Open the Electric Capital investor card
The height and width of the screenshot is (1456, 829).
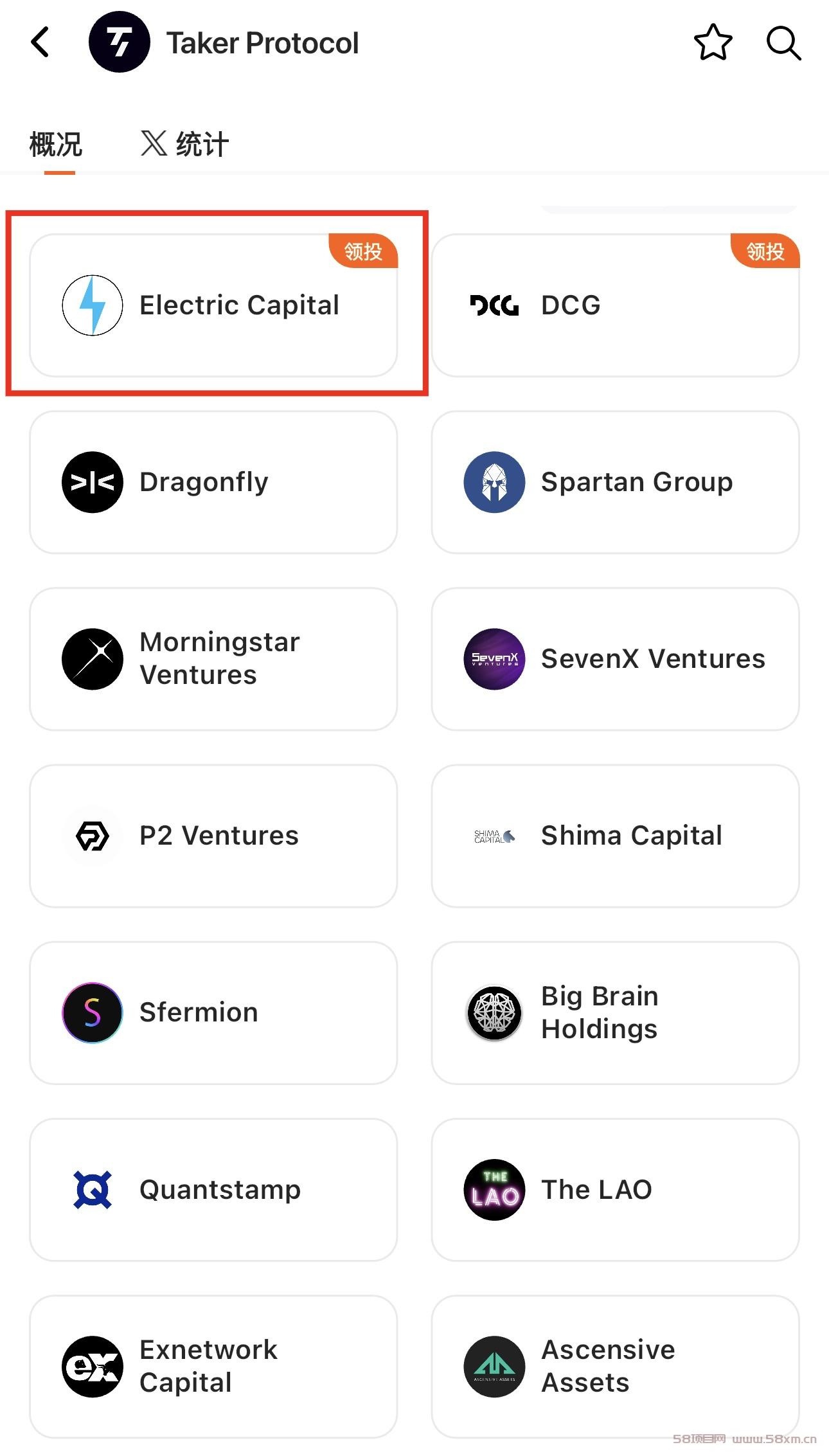click(213, 305)
